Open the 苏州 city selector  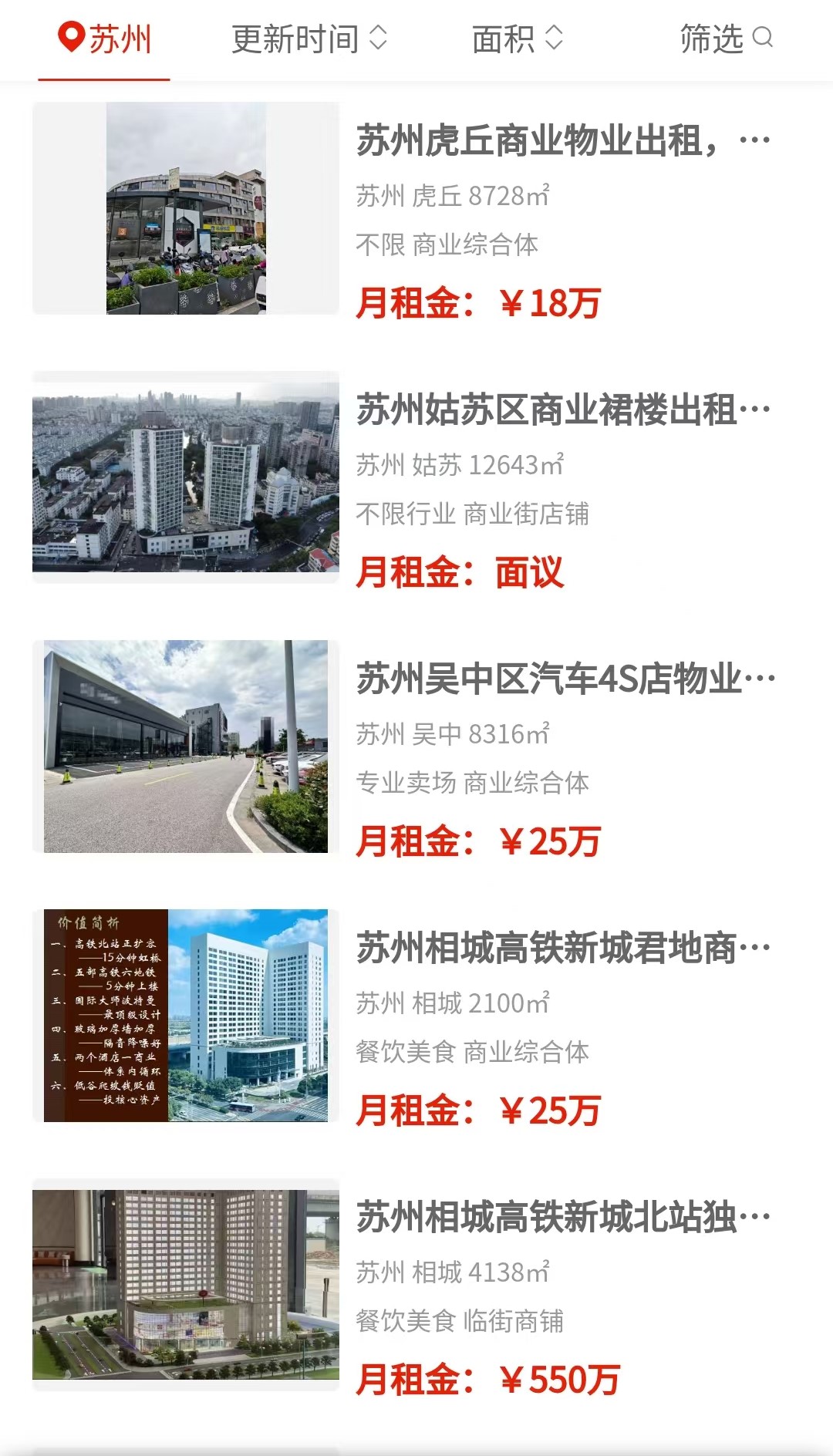click(104, 39)
